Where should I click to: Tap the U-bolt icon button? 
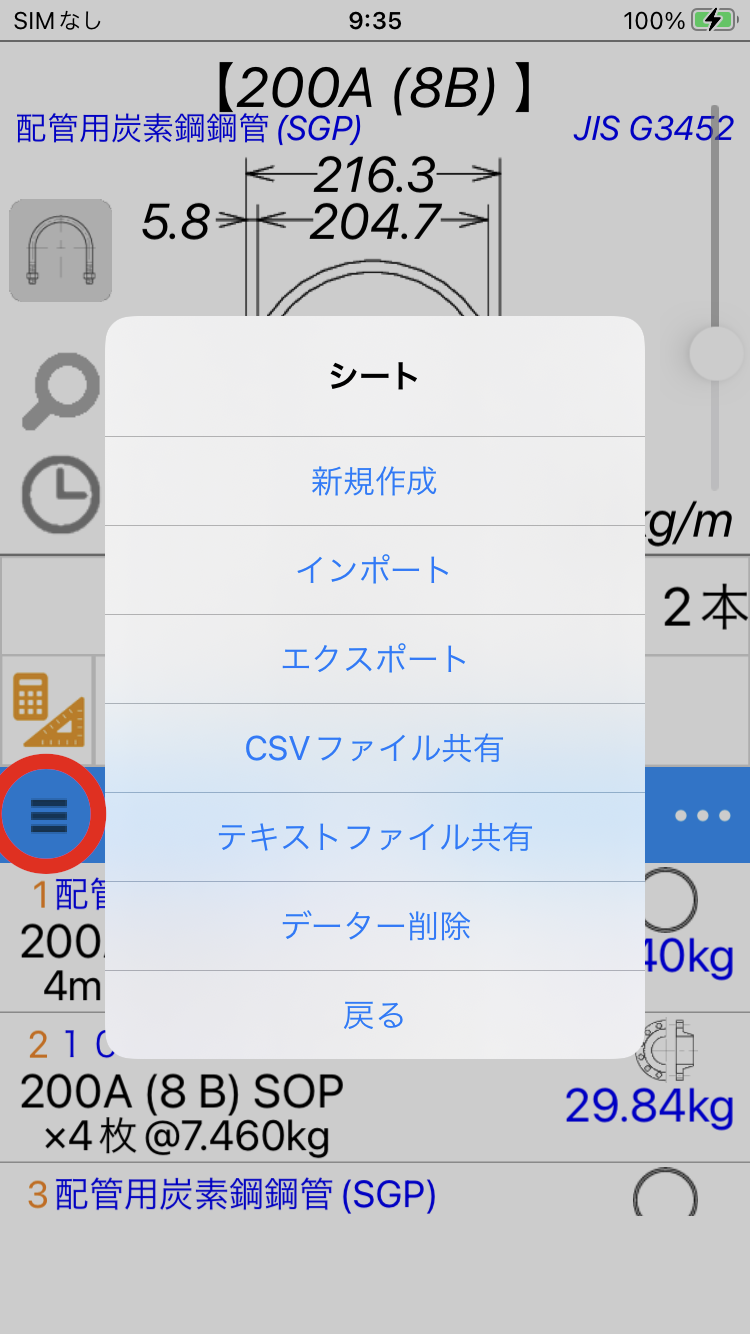pyautogui.click(x=60, y=250)
